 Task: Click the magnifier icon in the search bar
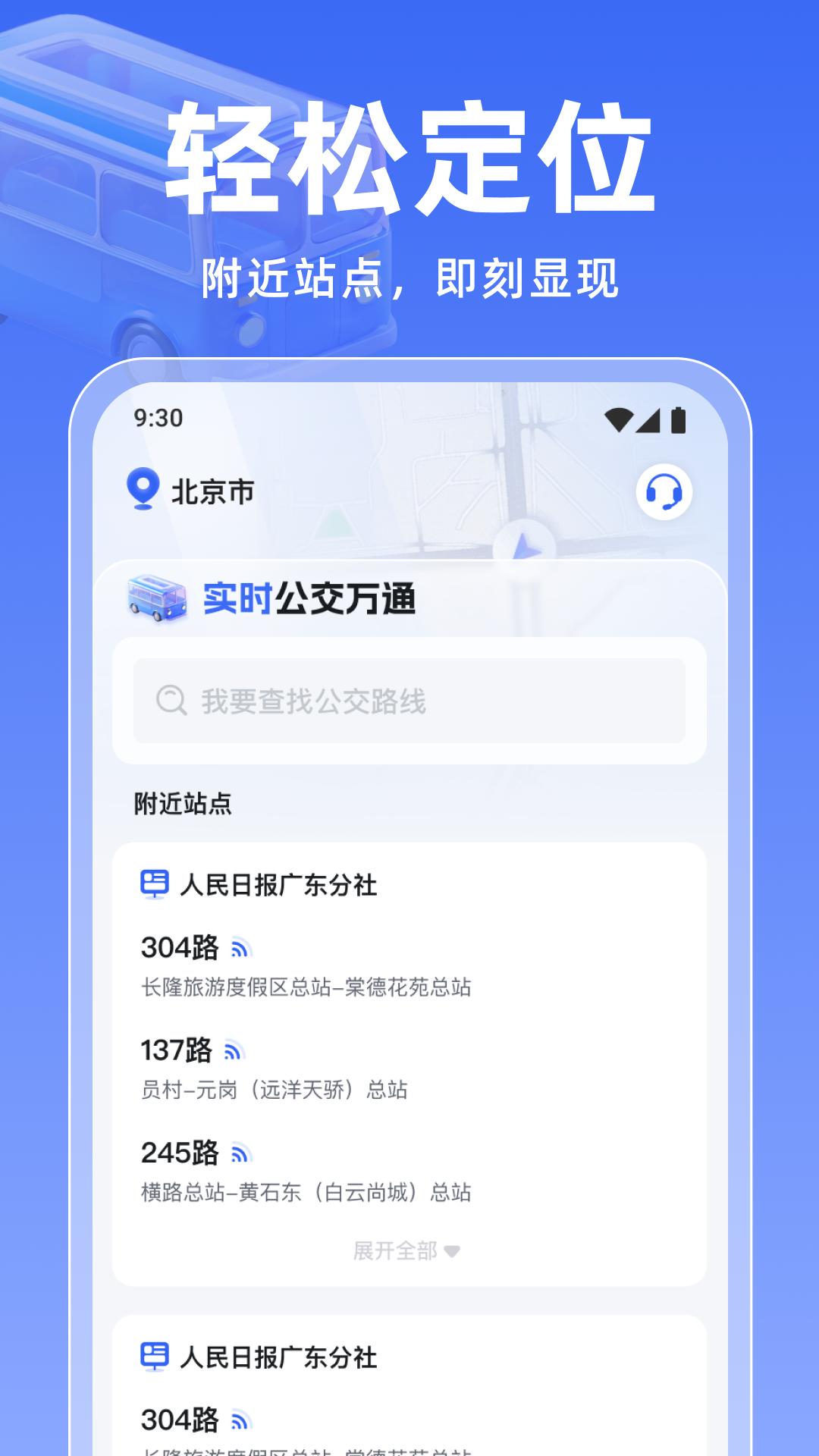[x=173, y=702]
